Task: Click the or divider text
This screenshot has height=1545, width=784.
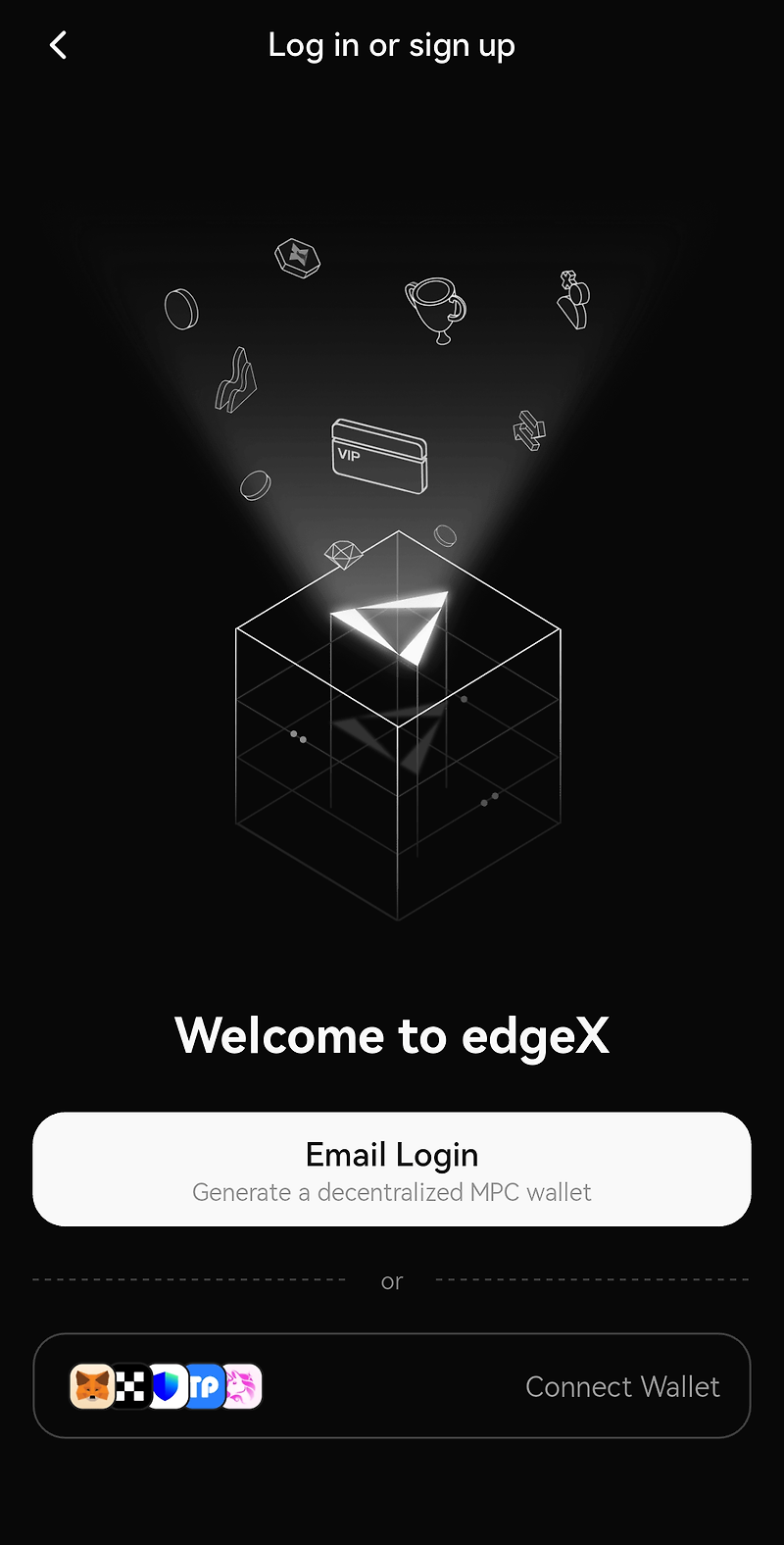Action: tap(391, 1280)
